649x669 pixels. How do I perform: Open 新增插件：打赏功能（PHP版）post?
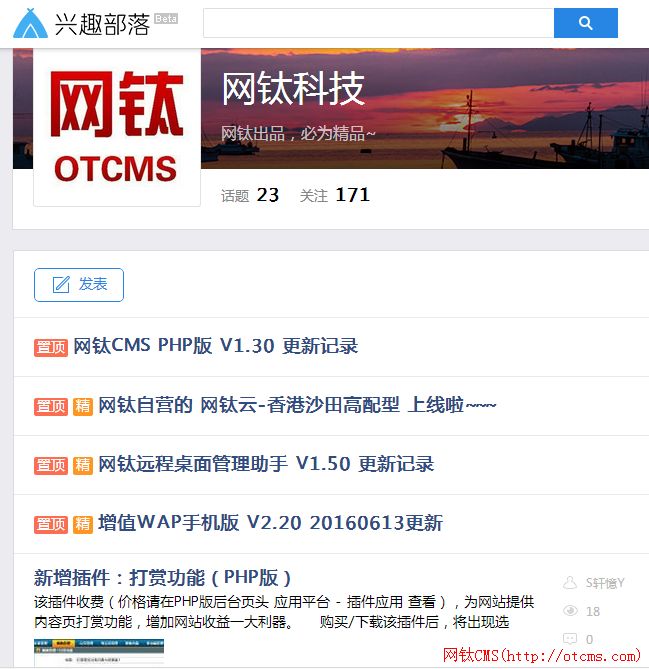(163, 577)
